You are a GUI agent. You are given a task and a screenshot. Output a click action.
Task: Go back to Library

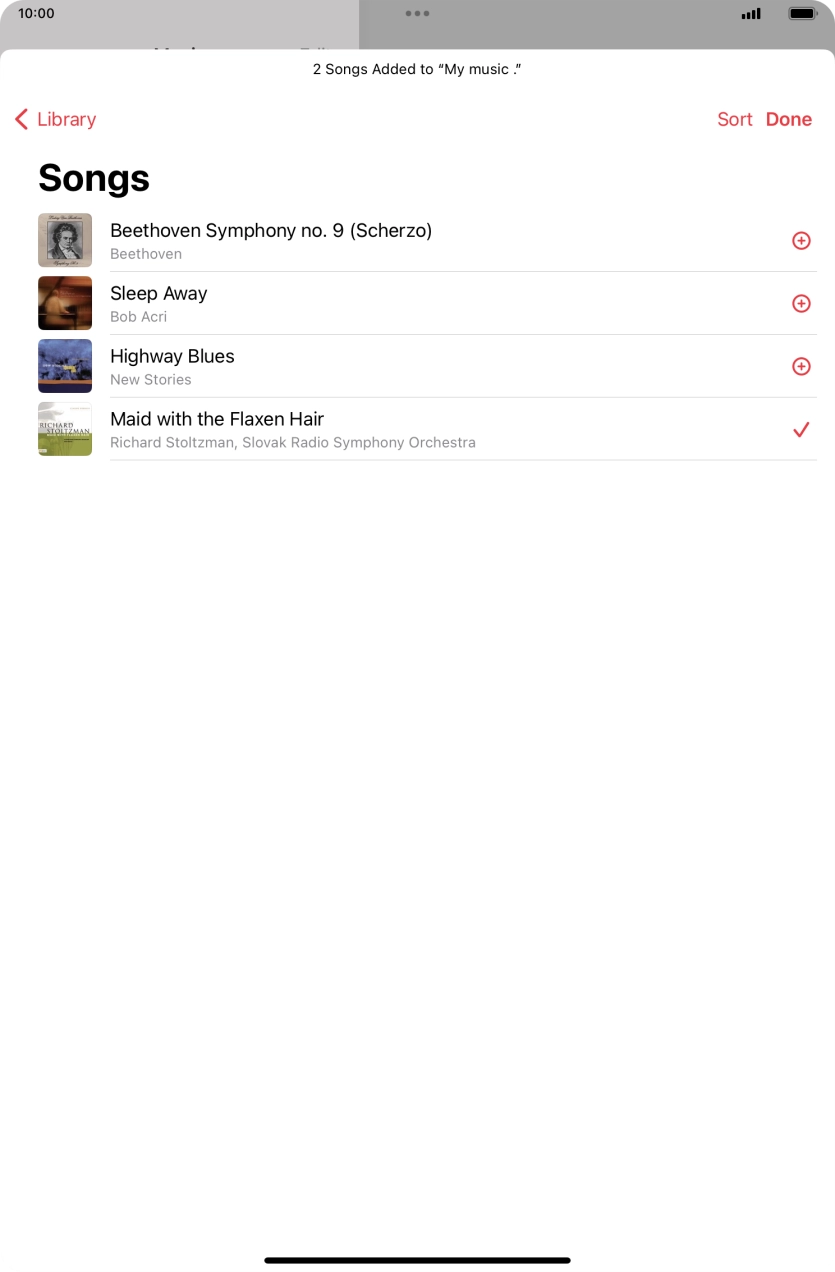[56, 120]
